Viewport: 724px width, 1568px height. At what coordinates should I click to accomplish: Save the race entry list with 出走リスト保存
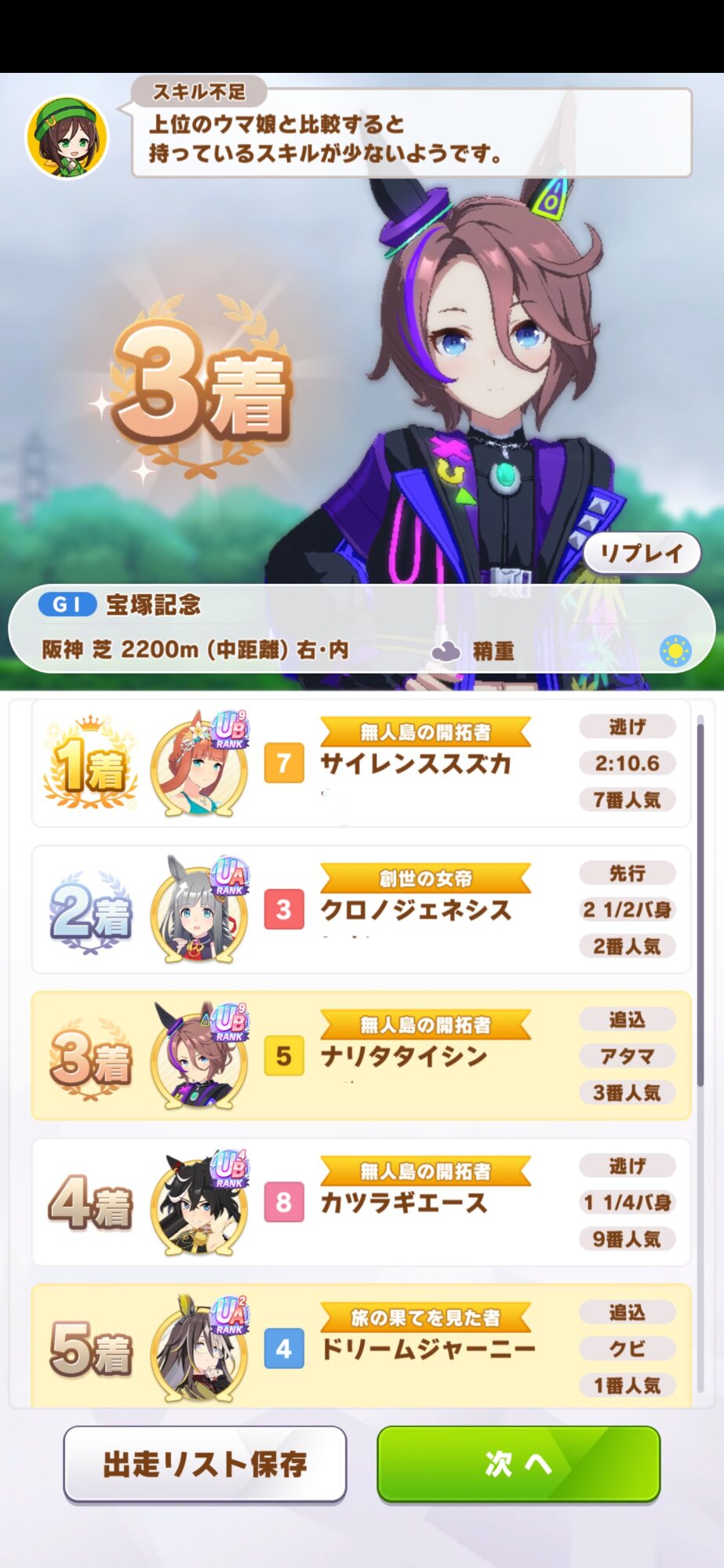click(205, 1464)
